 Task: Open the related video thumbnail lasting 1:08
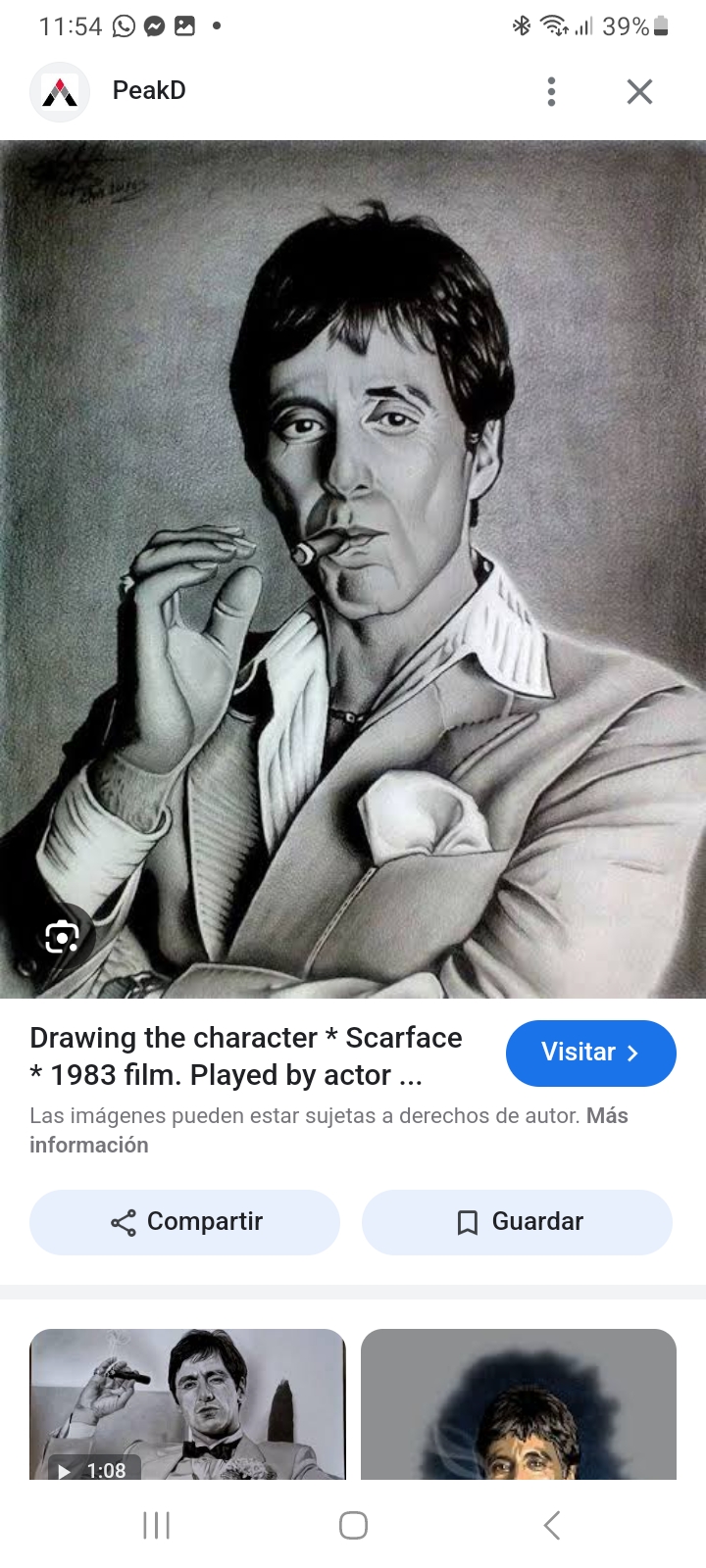pyautogui.click(x=187, y=1403)
